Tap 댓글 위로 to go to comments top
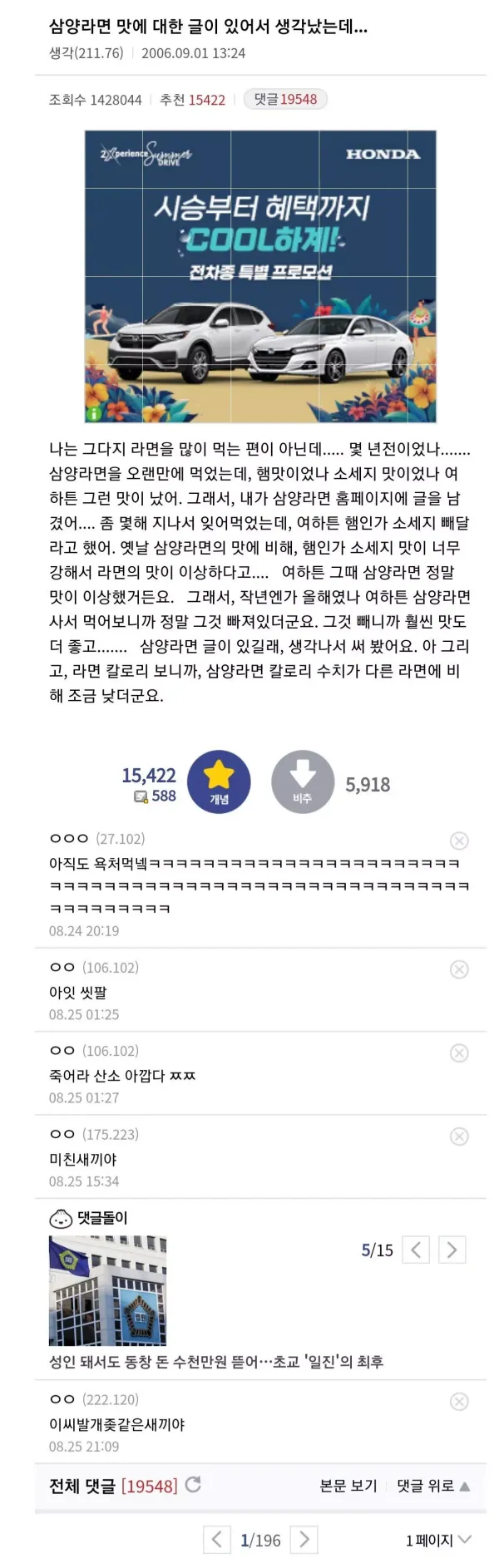This screenshot has width=499, height=1568. click(x=432, y=1486)
